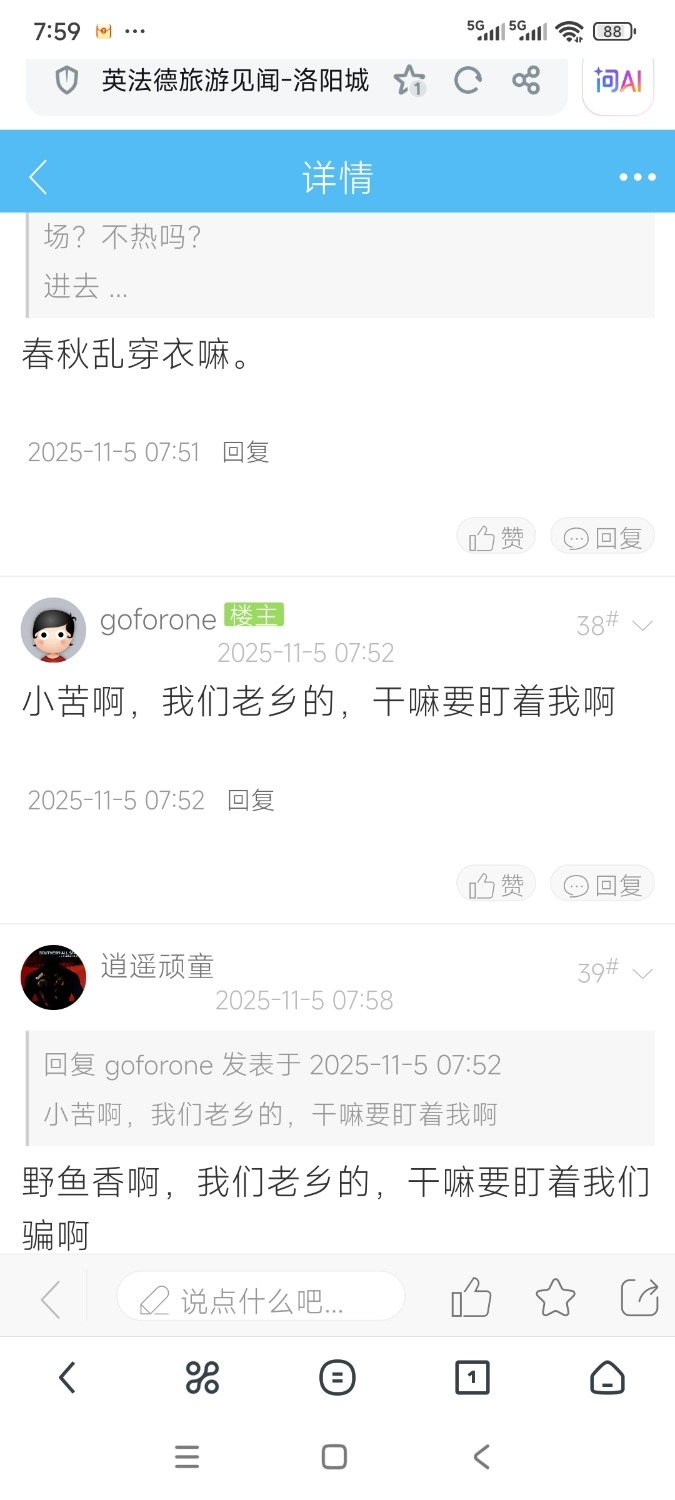View 逍遥顽童's profile avatar
Screen dimensions: 675x1500
coord(53,977)
